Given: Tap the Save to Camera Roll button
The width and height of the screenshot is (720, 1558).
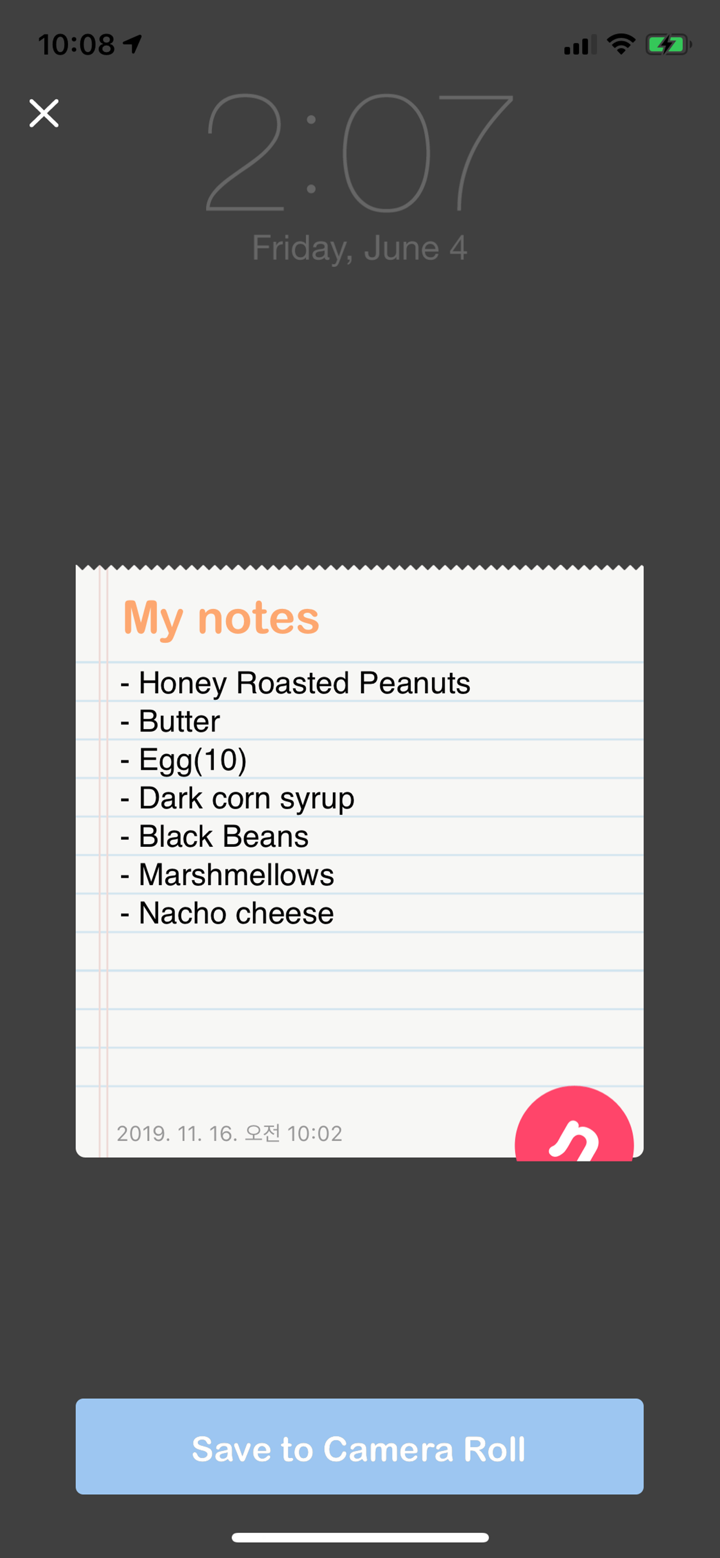Looking at the screenshot, I should [359, 1446].
